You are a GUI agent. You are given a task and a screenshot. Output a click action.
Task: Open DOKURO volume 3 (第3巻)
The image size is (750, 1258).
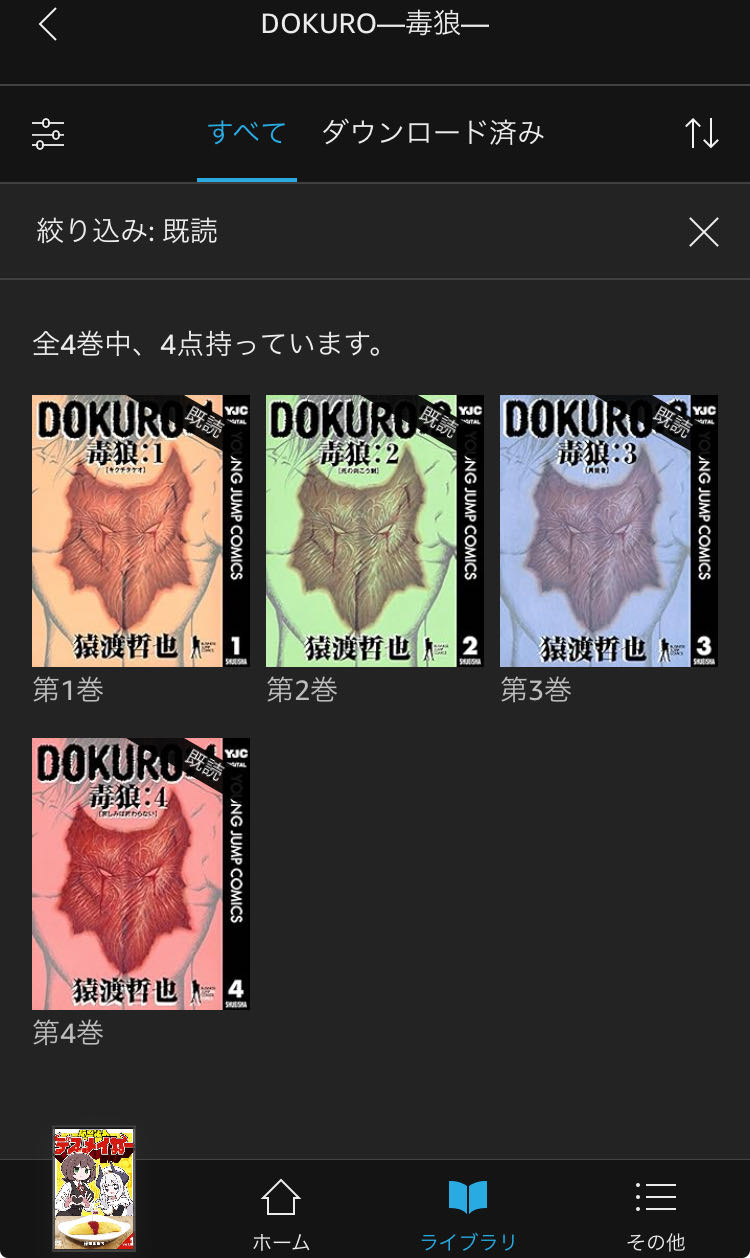(609, 531)
